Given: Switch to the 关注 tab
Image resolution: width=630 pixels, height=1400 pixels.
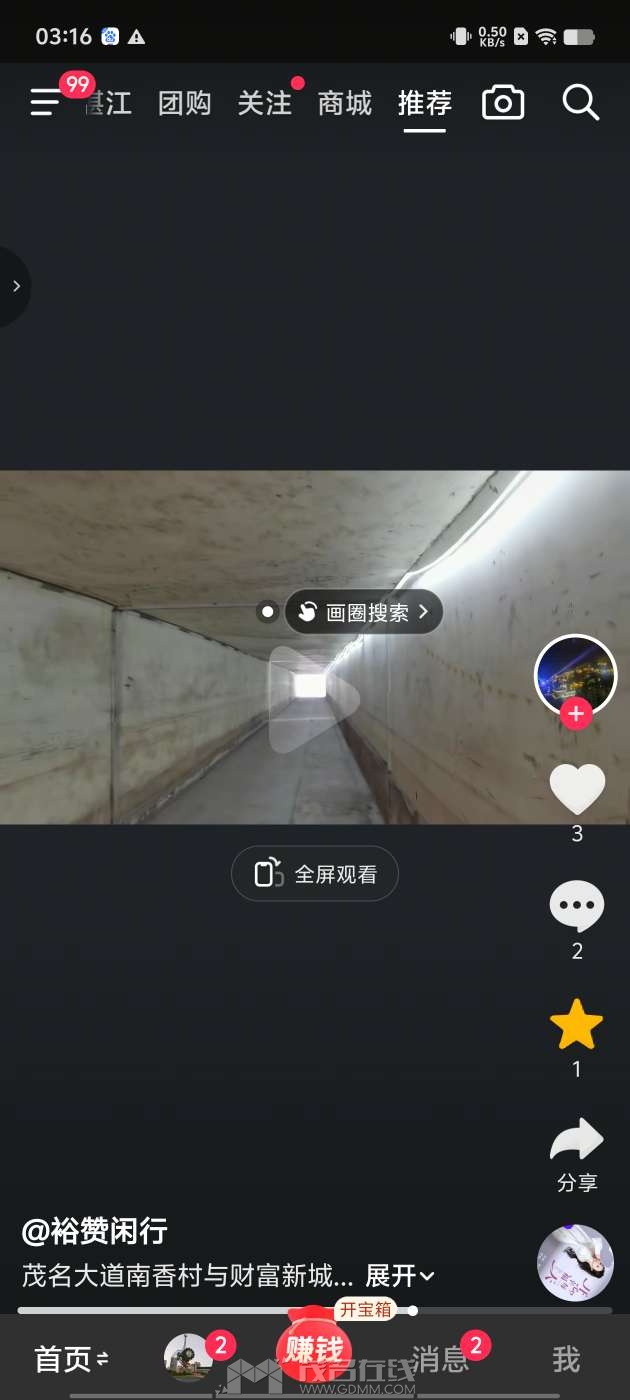Looking at the screenshot, I should coord(265,103).
